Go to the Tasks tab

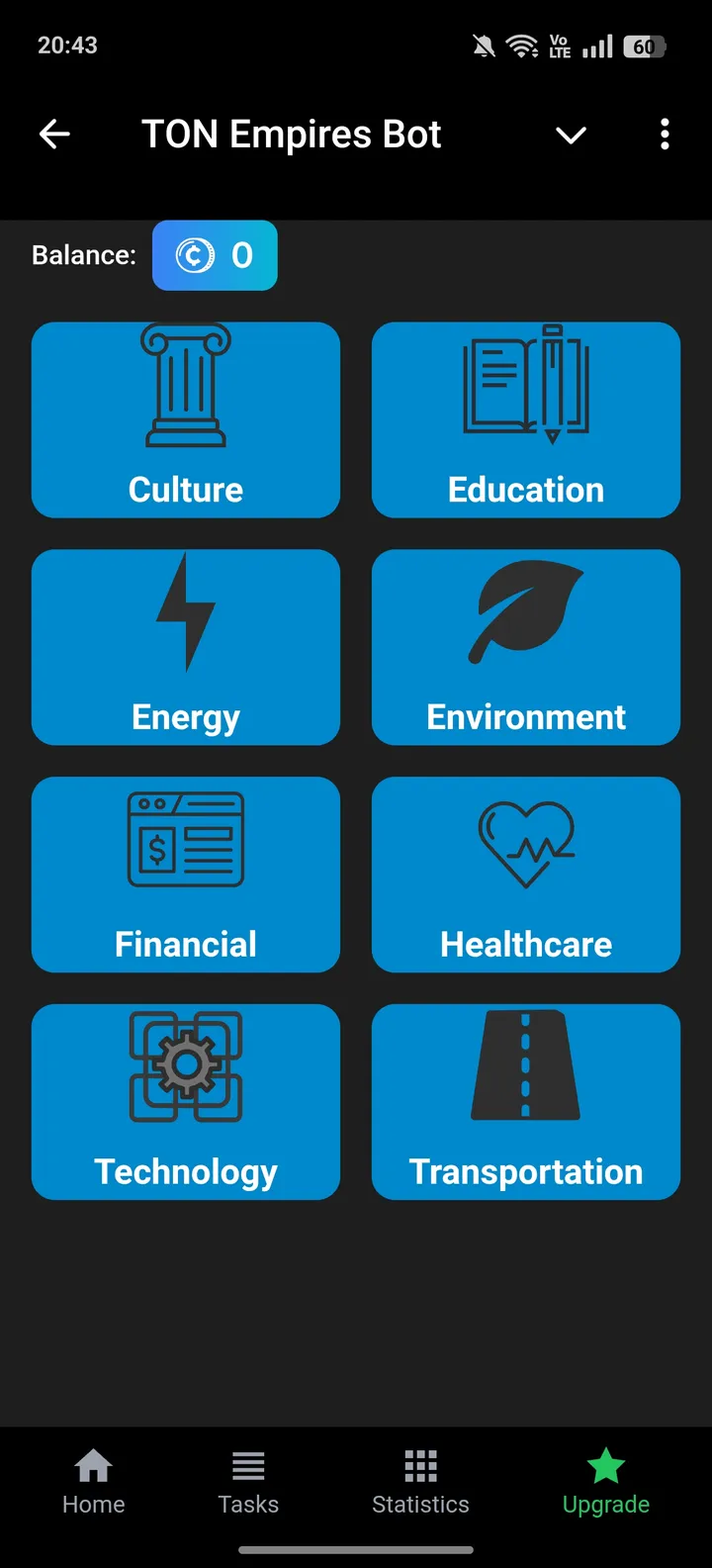pyautogui.click(x=248, y=1482)
